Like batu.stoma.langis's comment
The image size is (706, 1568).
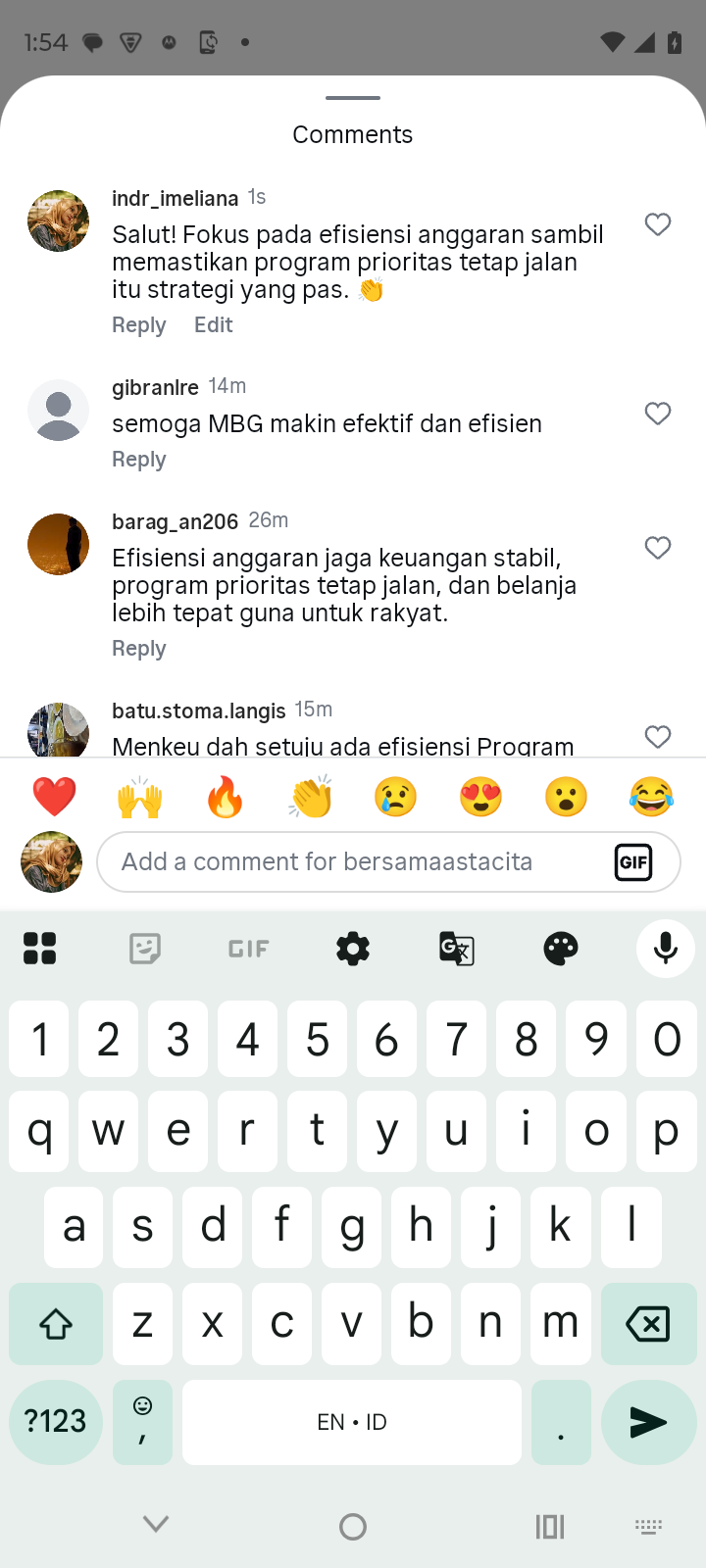(x=658, y=737)
